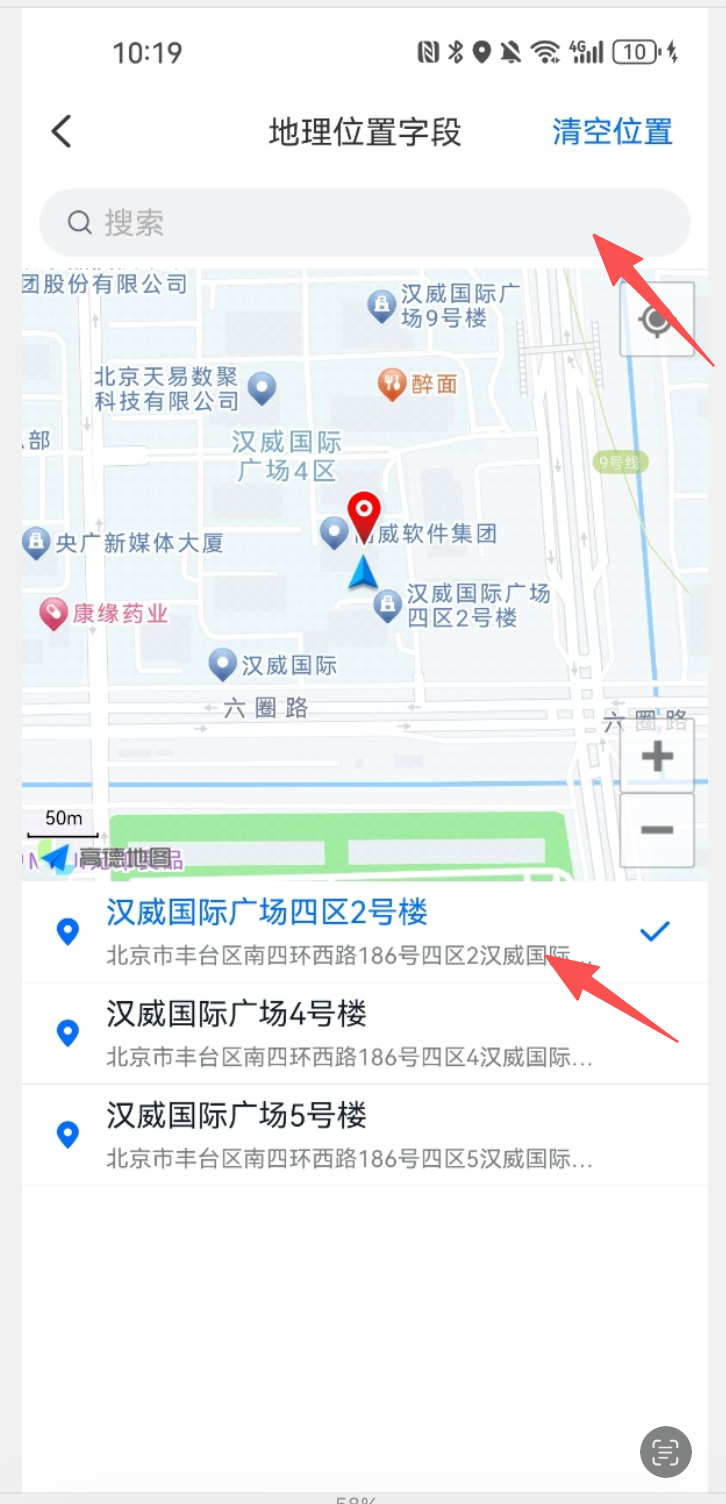Recenter map to current location
Image resolution: width=726 pixels, height=1504 pixels.
656,320
